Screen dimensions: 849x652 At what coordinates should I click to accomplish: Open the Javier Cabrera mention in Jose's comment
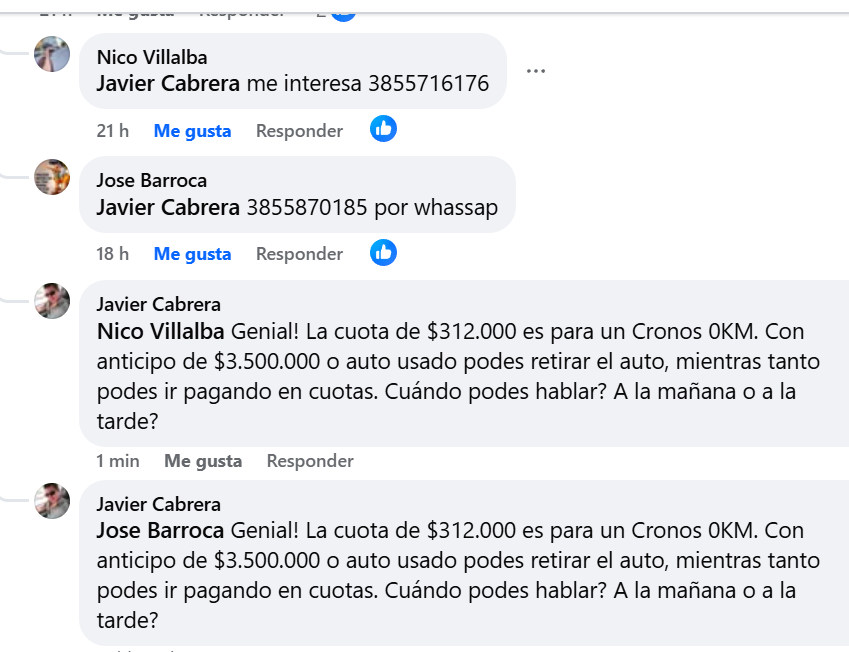(x=168, y=208)
